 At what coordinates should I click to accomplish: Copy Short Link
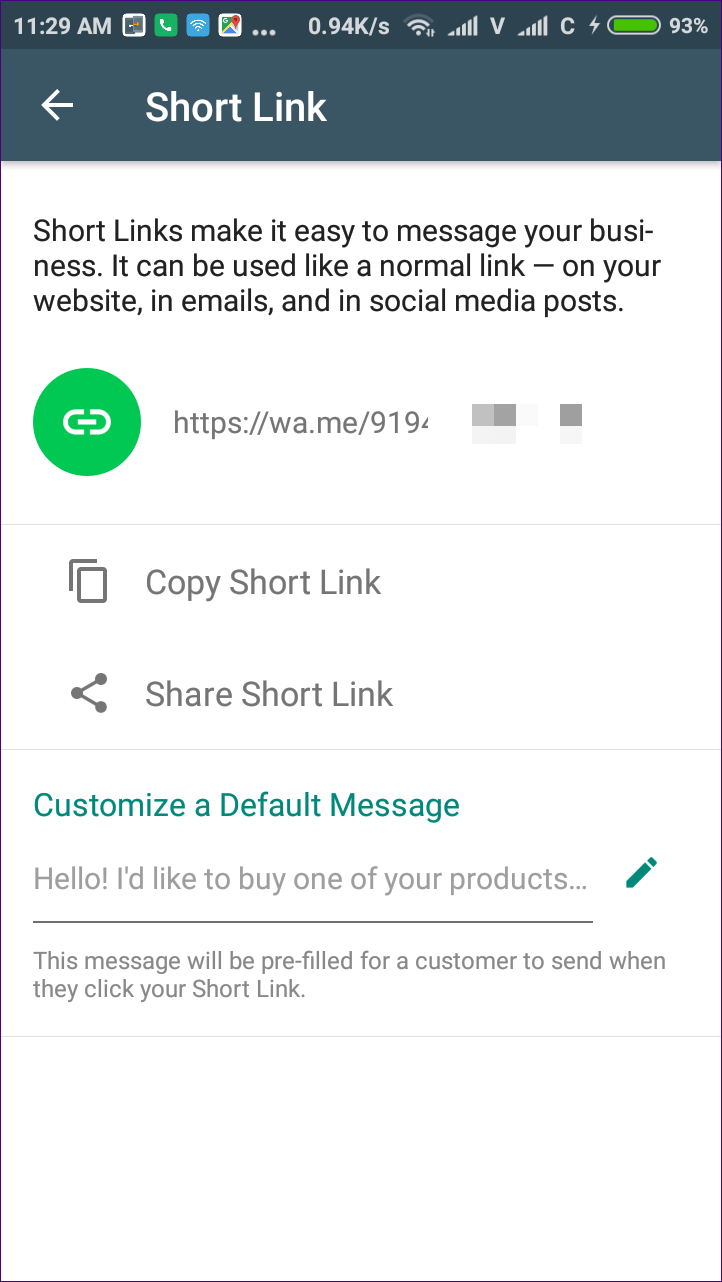point(361,582)
